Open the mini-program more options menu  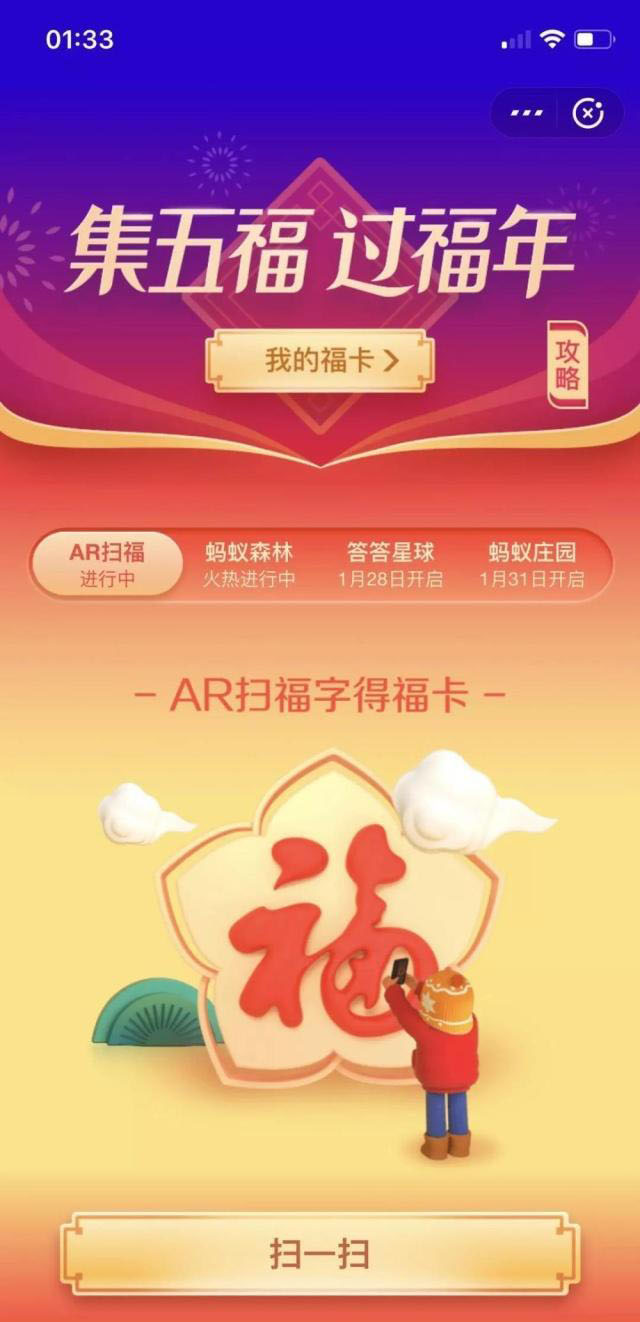(x=526, y=114)
